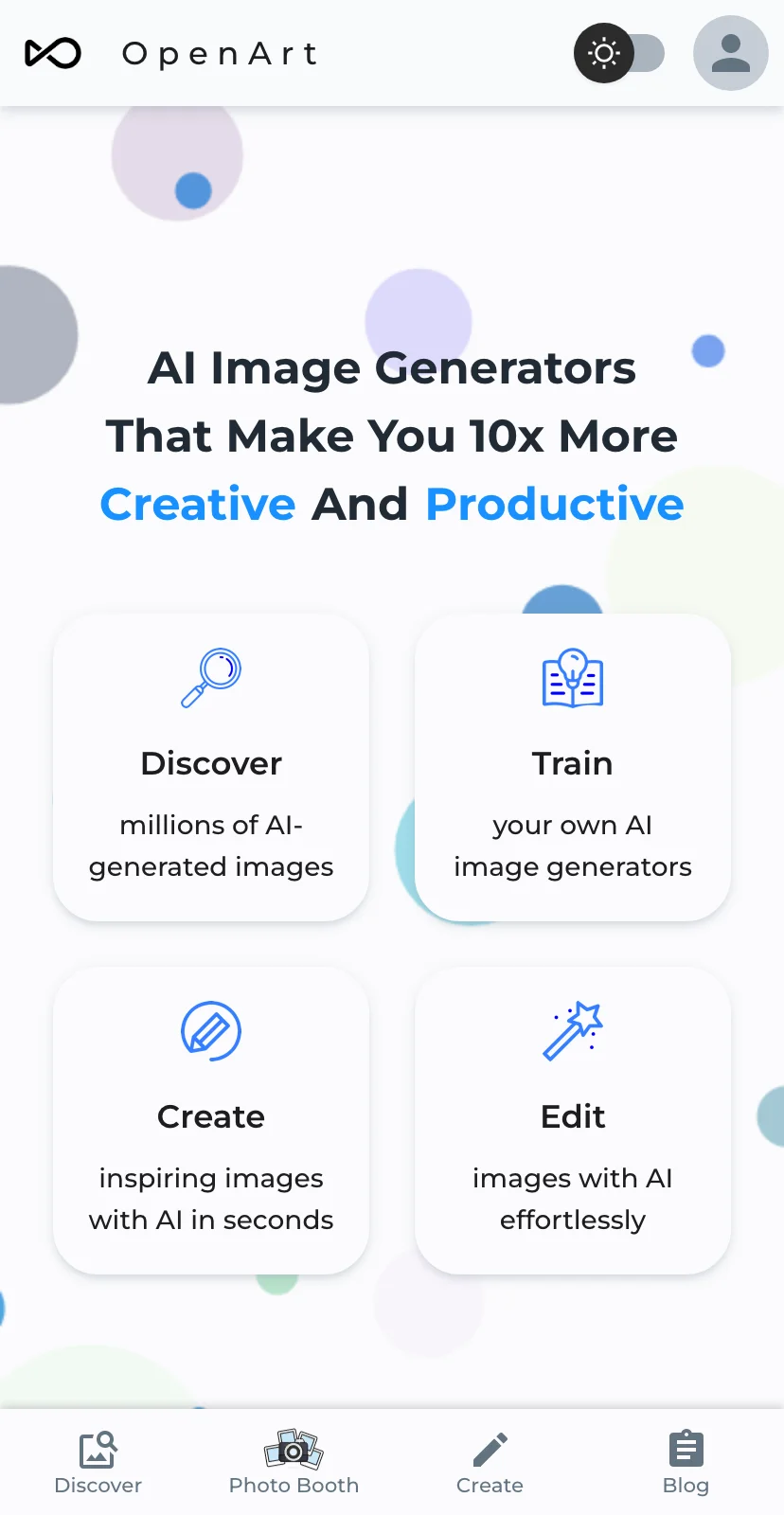Open the Train your own AI card
The width and height of the screenshot is (784, 1515).
click(572, 767)
